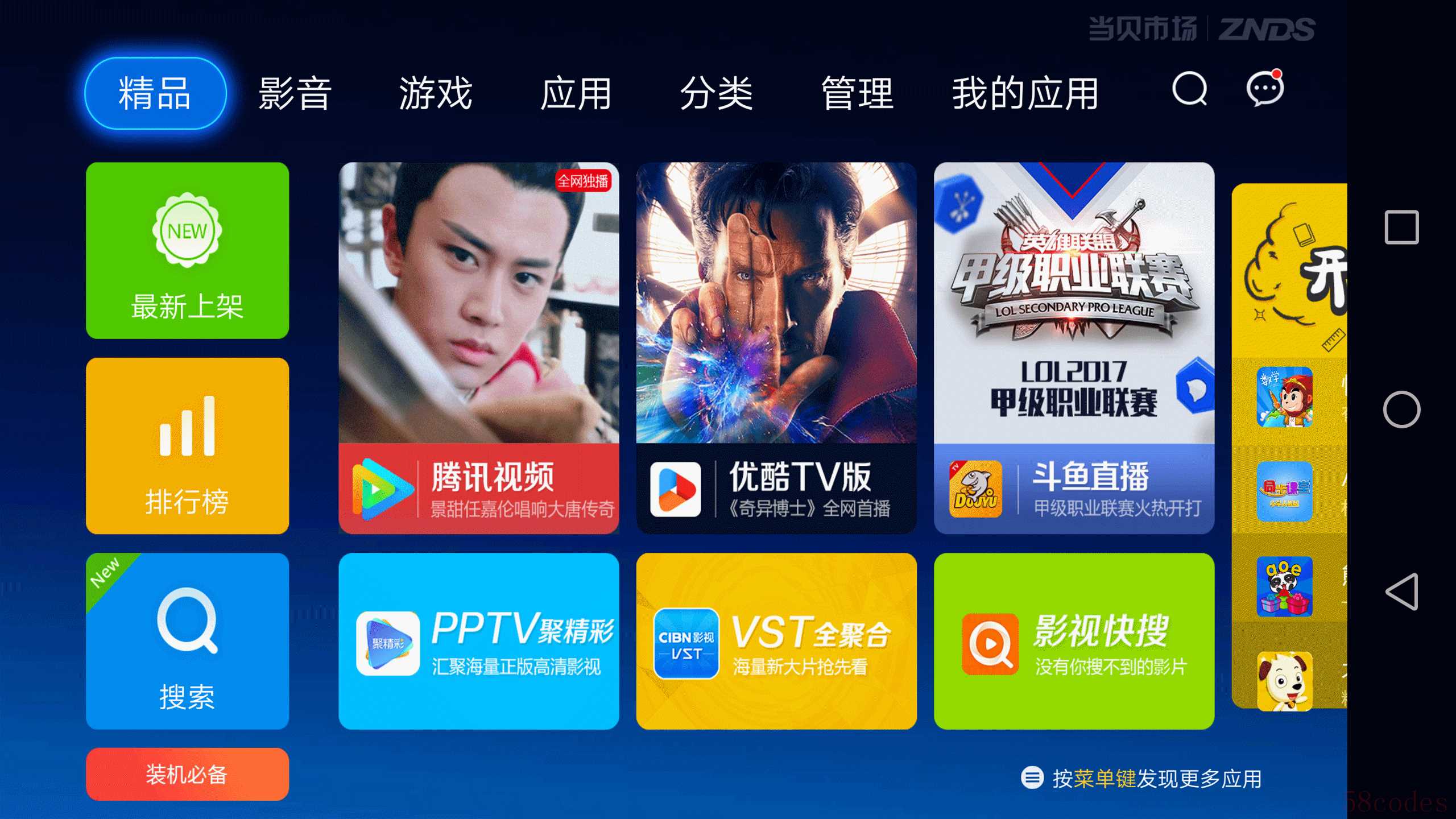Go to the 管理 tab
This screenshot has height=819, width=1456.
click(x=857, y=93)
